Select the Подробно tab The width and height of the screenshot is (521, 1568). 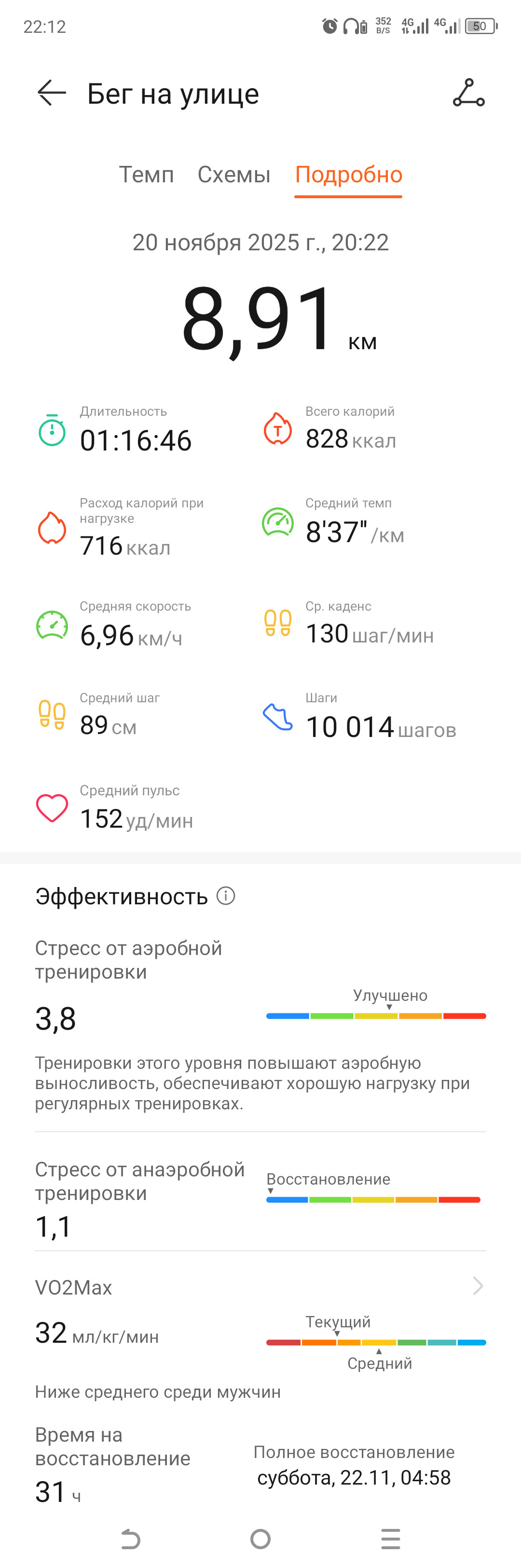(x=348, y=175)
